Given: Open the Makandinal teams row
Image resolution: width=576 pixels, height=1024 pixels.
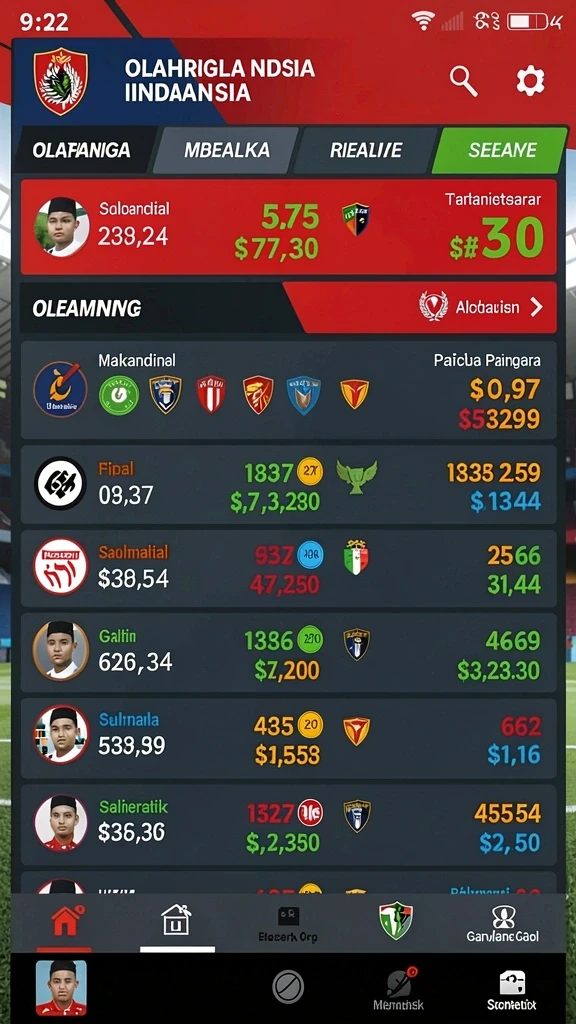Looking at the screenshot, I should coord(288,390).
